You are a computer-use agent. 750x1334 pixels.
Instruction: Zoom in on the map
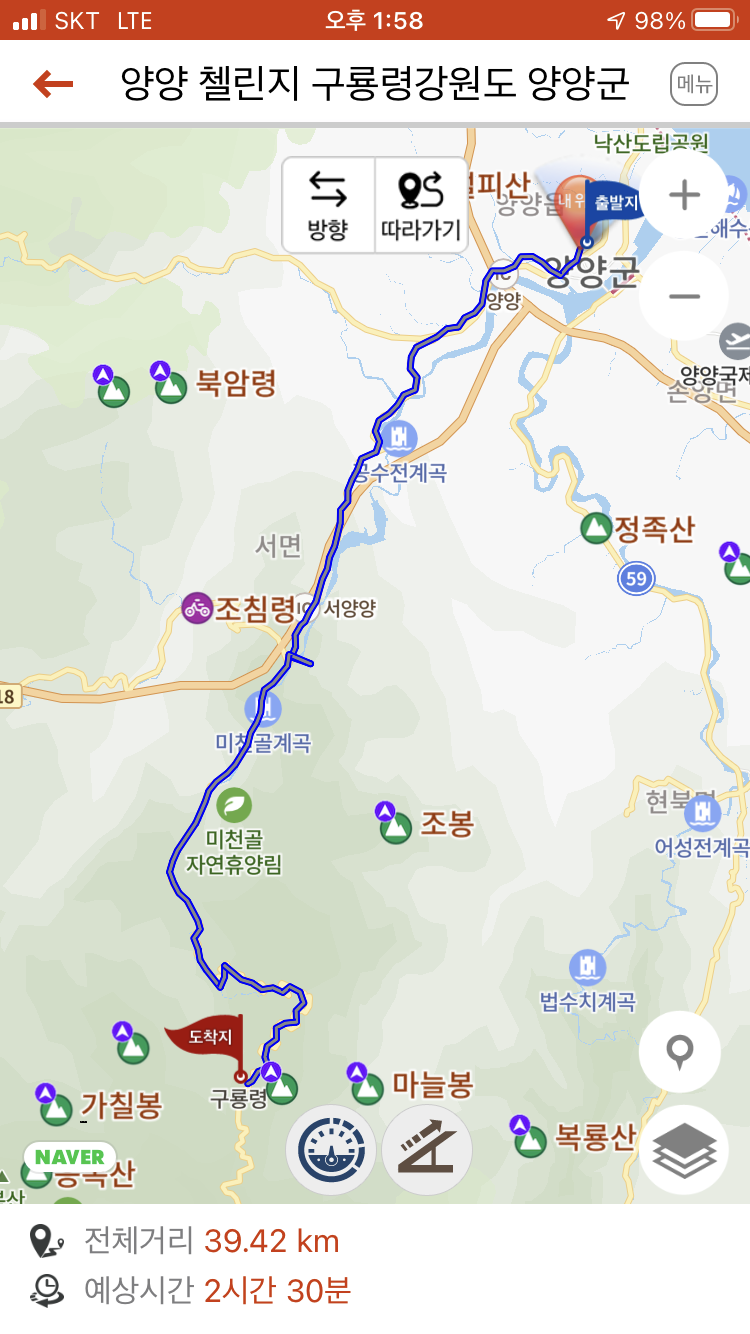(684, 195)
